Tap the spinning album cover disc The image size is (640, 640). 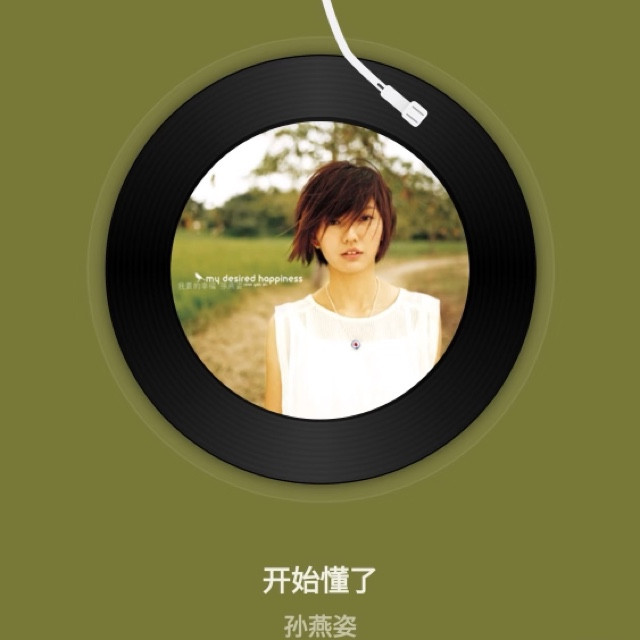click(x=320, y=270)
